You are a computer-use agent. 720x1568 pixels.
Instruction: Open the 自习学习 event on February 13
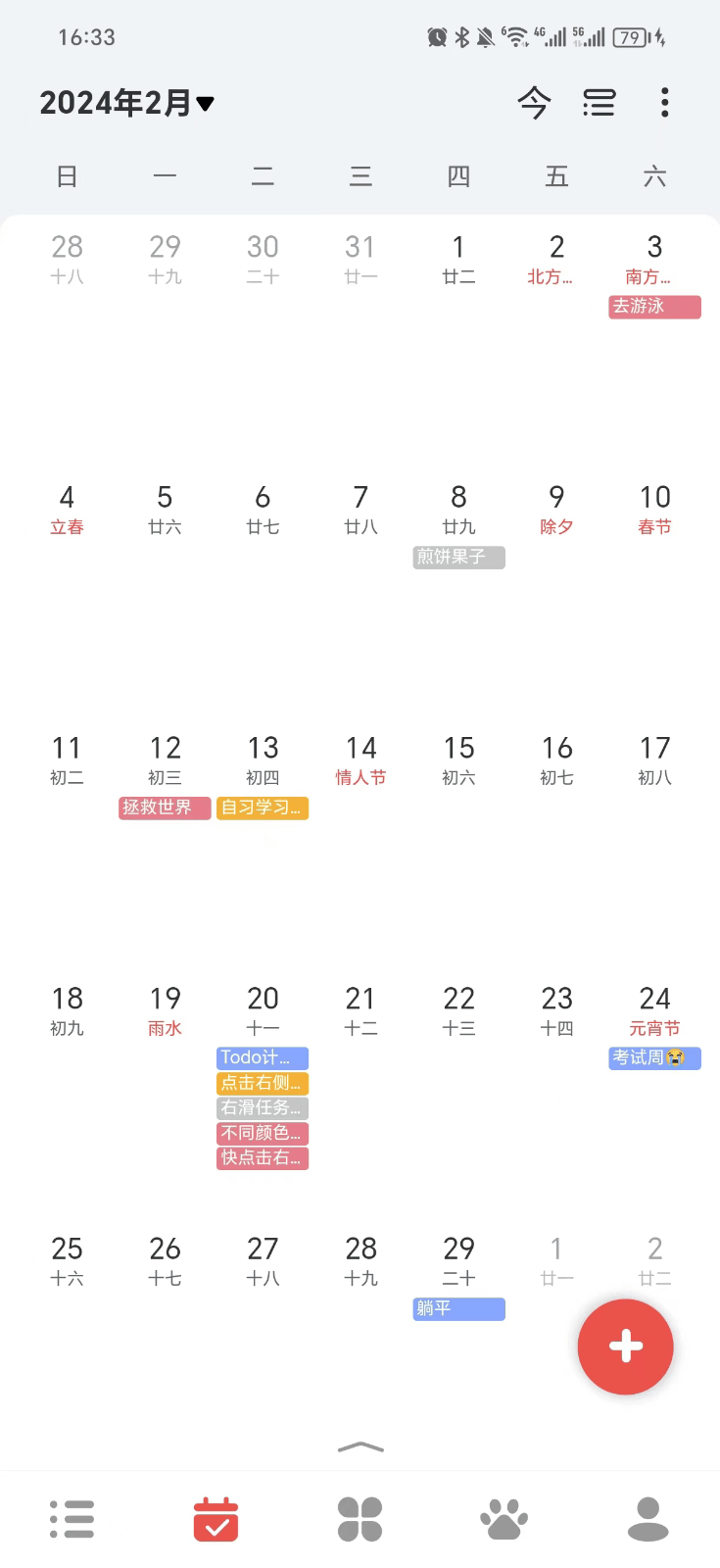click(263, 808)
